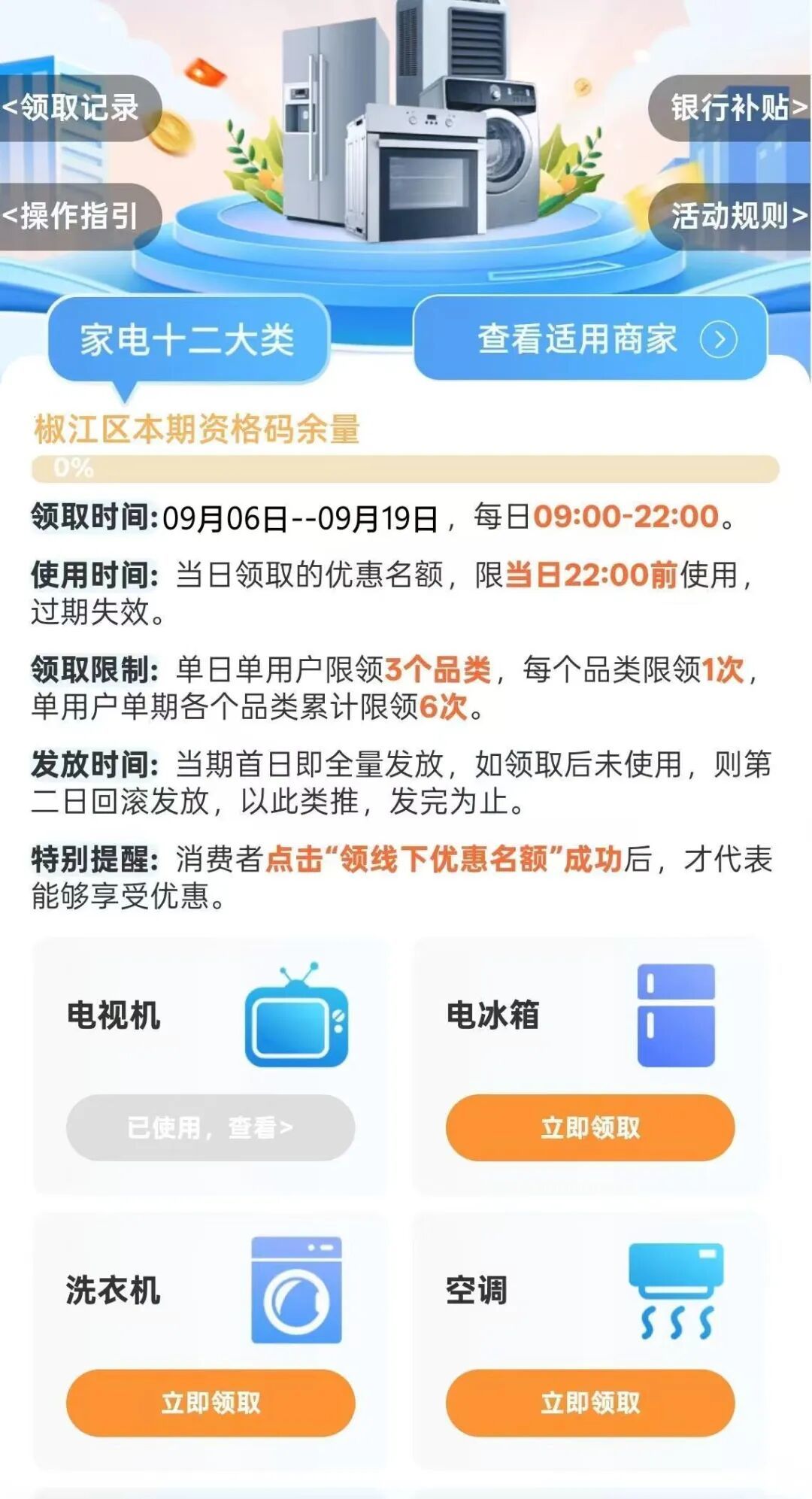Image resolution: width=812 pixels, height=1499 pixels.
Task: View used 电视机 coupon details
Action: tap(211, 1127)
